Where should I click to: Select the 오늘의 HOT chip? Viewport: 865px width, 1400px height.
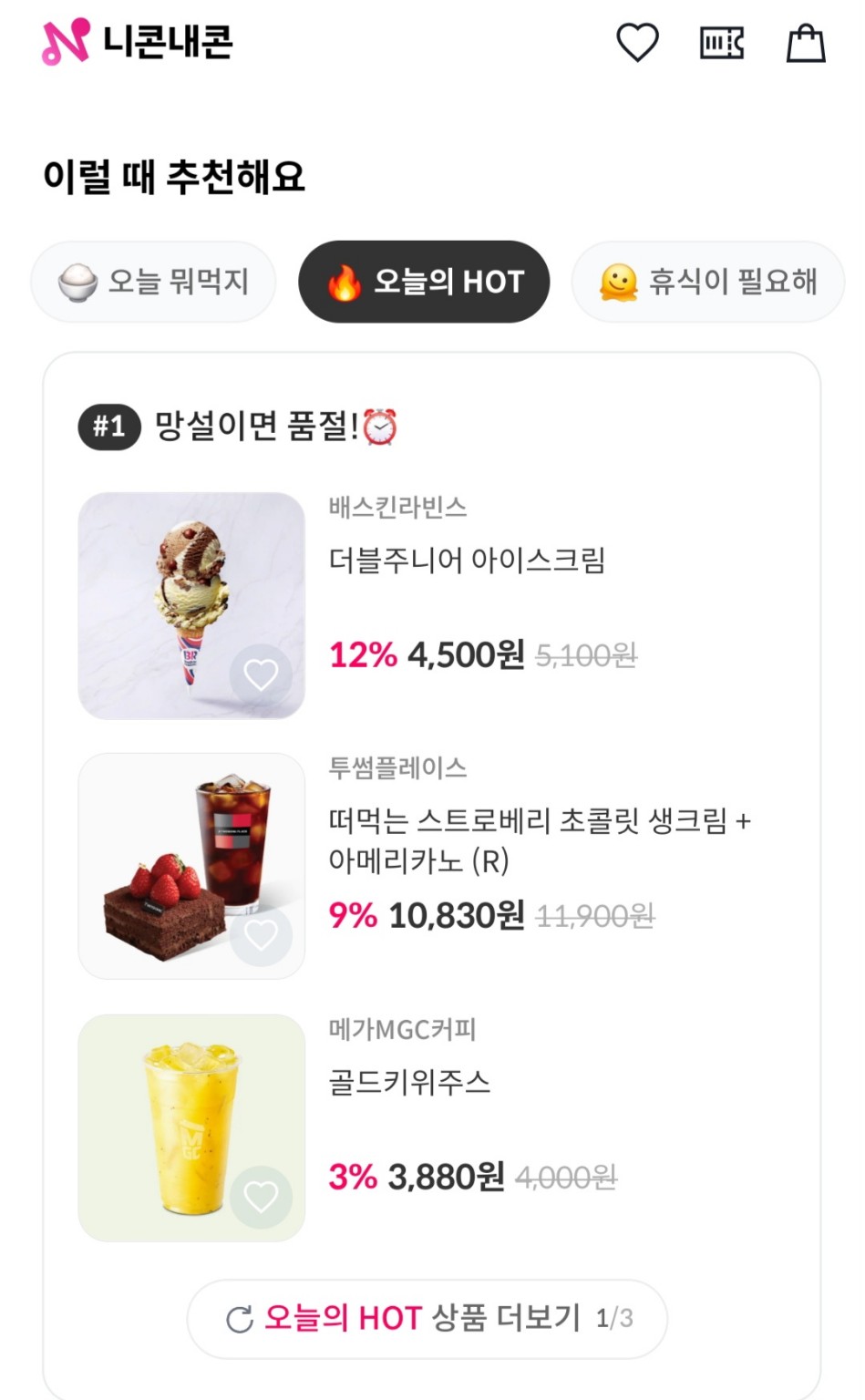pos(424,282)
